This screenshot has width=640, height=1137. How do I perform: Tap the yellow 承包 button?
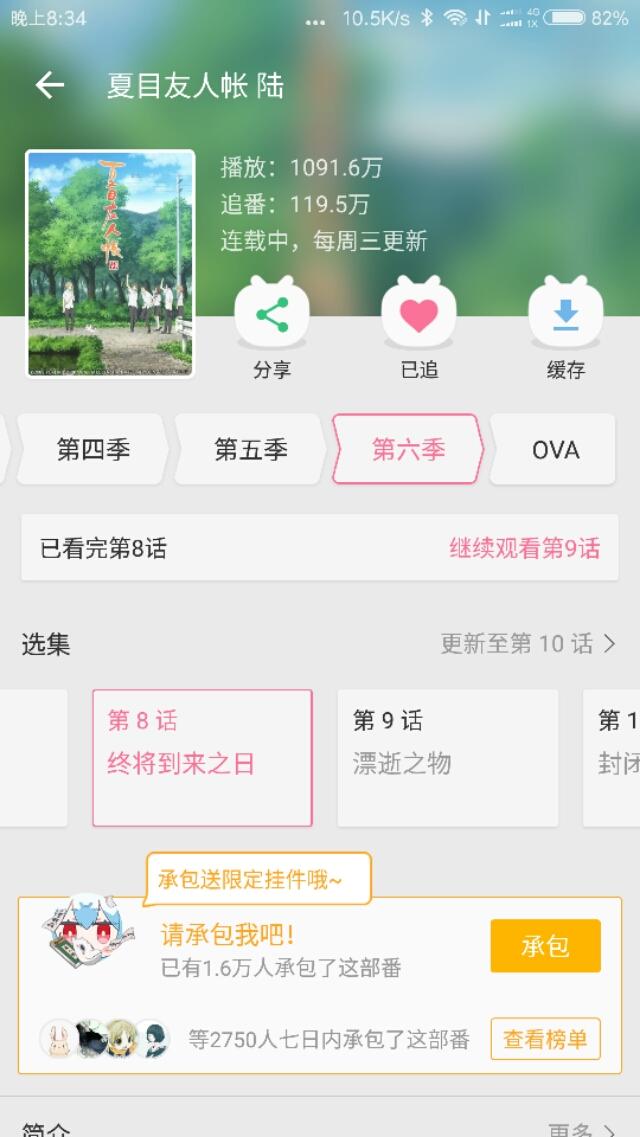click(x=545, y=946)
